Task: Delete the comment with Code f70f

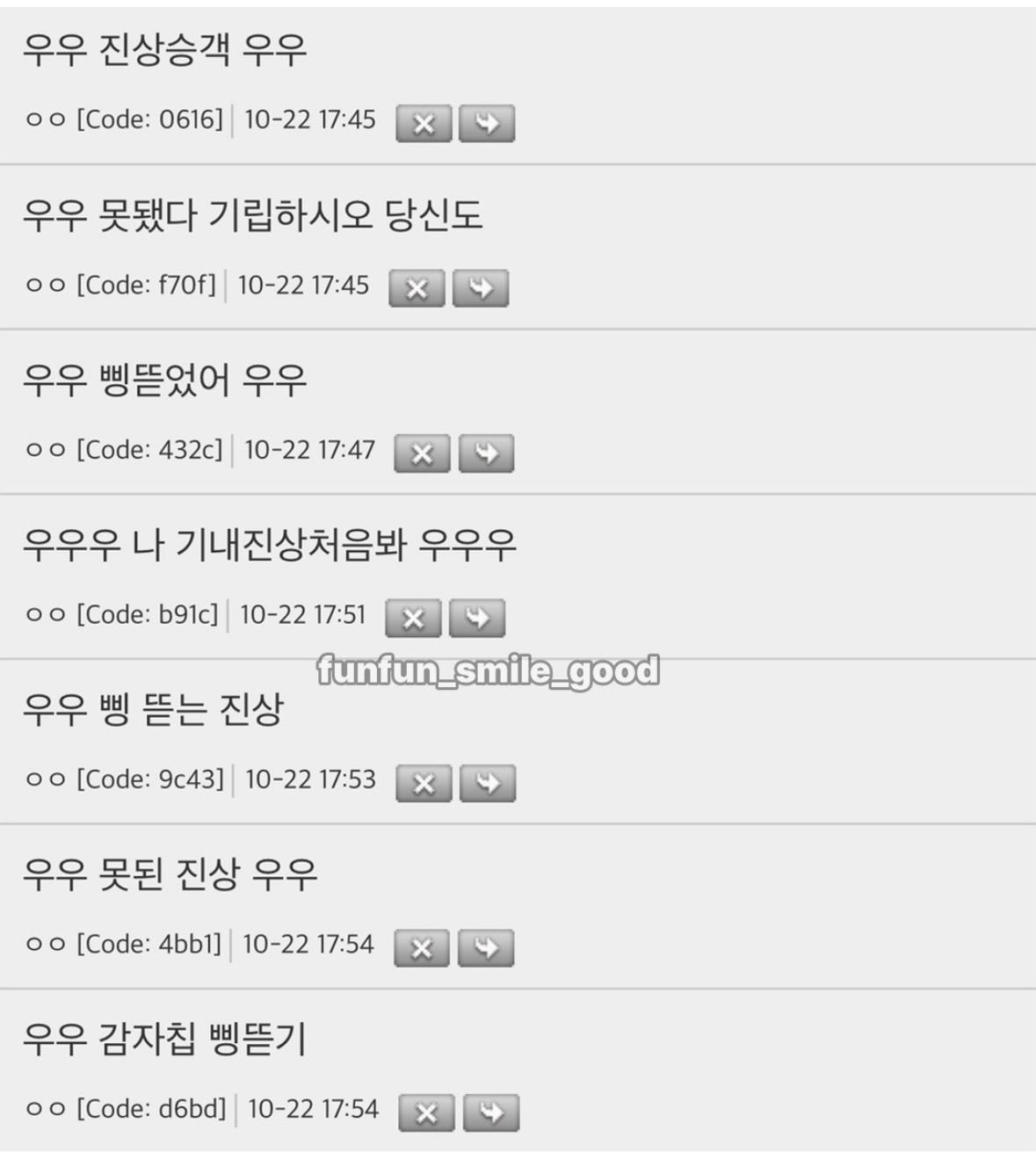Action: click(x=417, y=288)
